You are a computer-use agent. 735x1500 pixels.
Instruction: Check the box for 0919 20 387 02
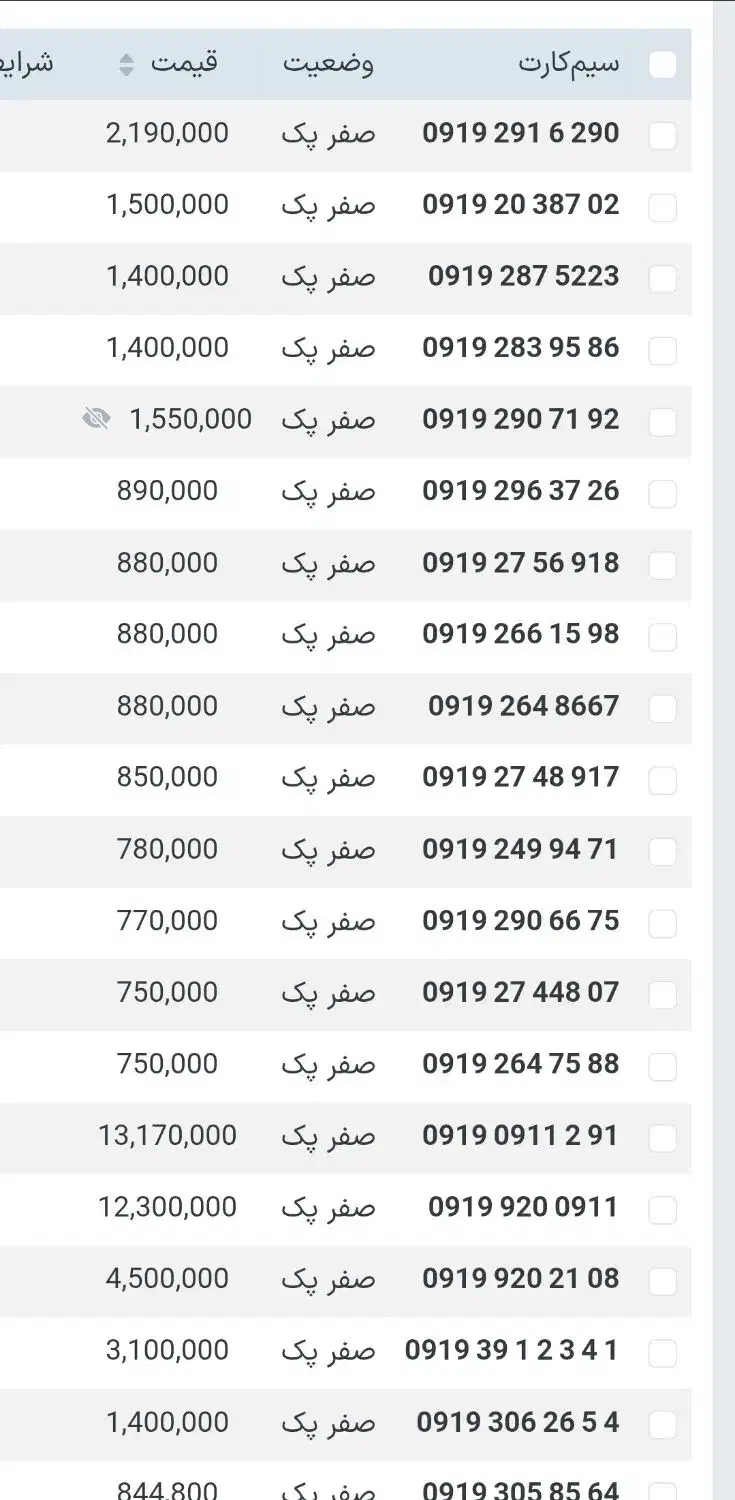pyautogui.click(x=662, y=208)
